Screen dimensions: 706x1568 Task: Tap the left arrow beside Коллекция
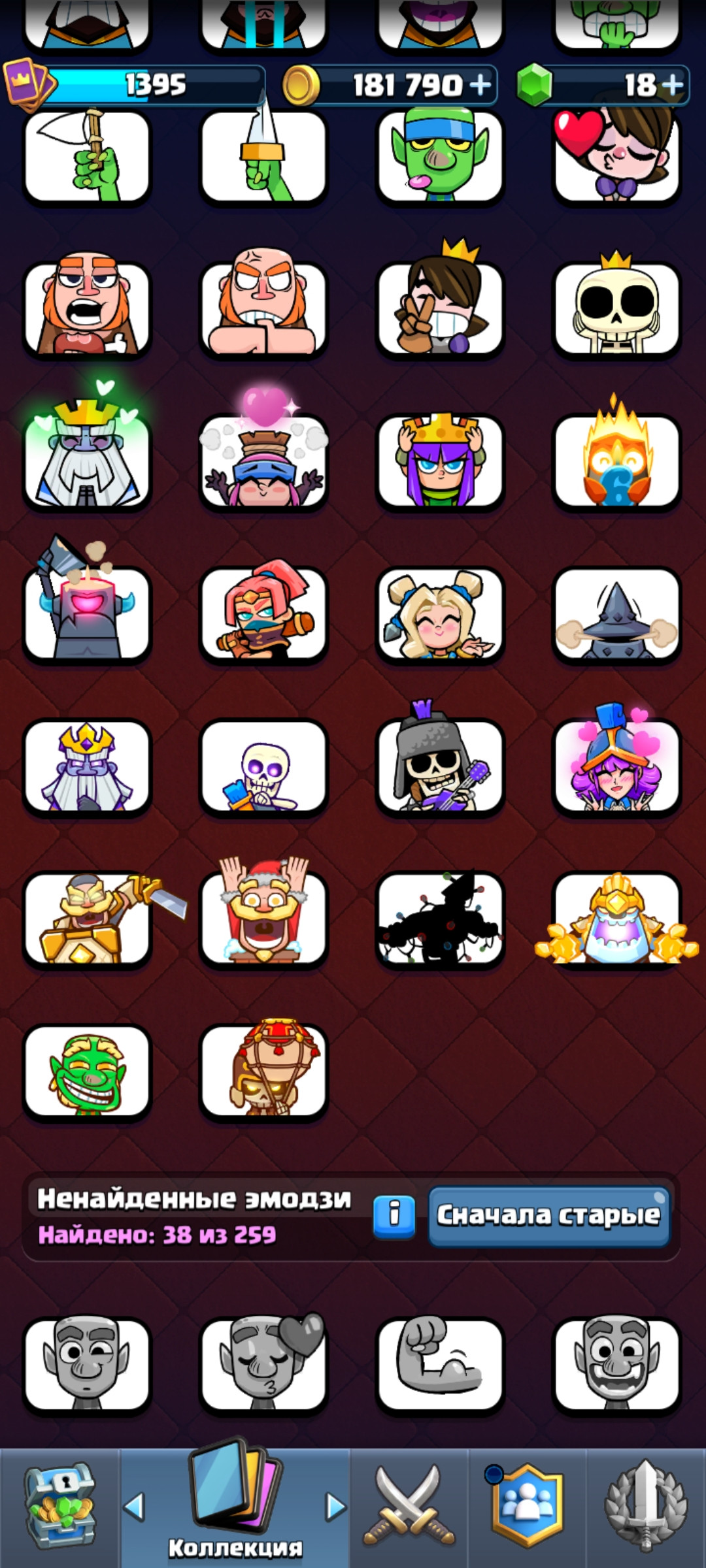[134, 1507]
